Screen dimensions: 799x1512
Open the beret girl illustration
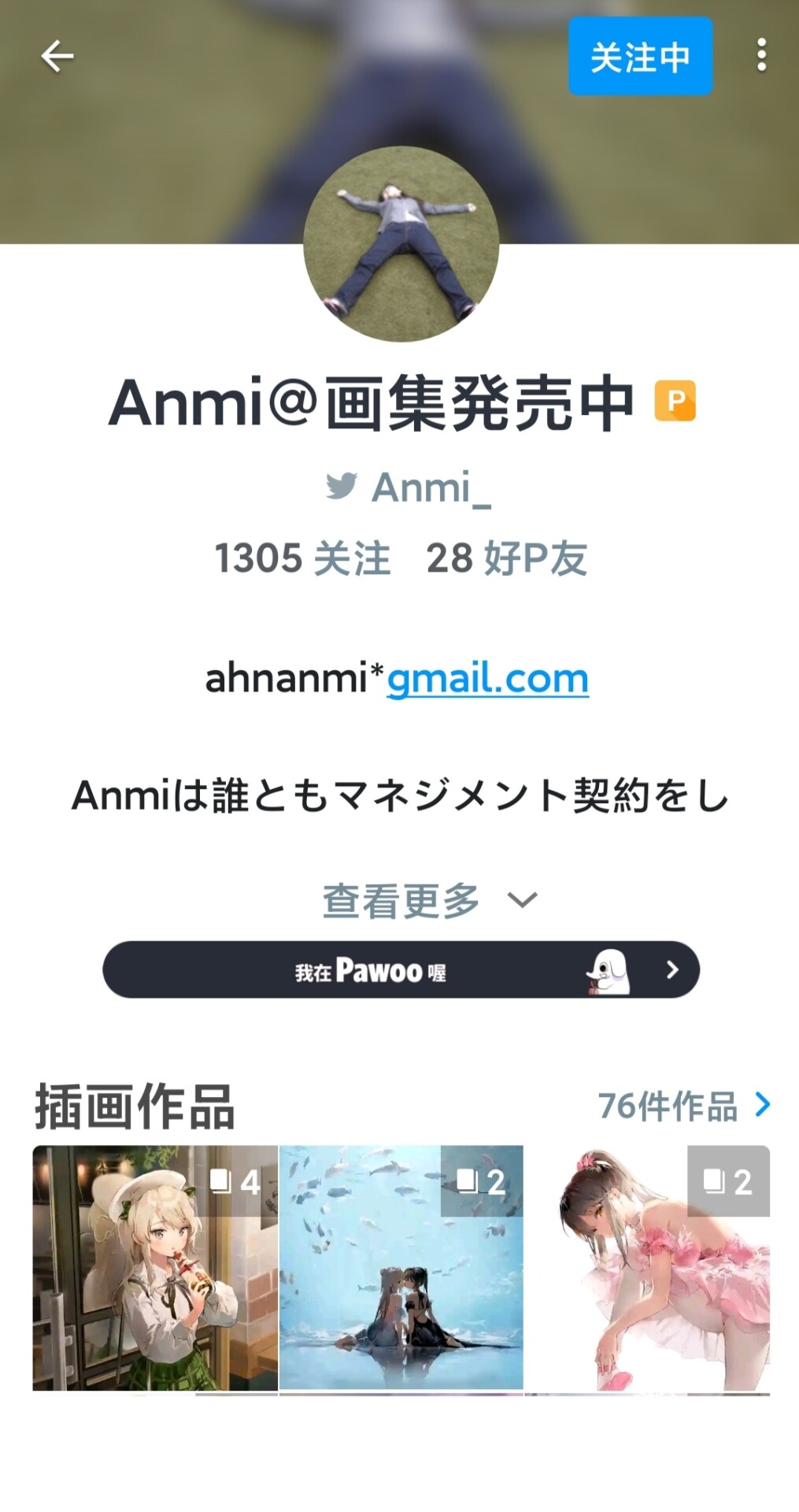155,1268
